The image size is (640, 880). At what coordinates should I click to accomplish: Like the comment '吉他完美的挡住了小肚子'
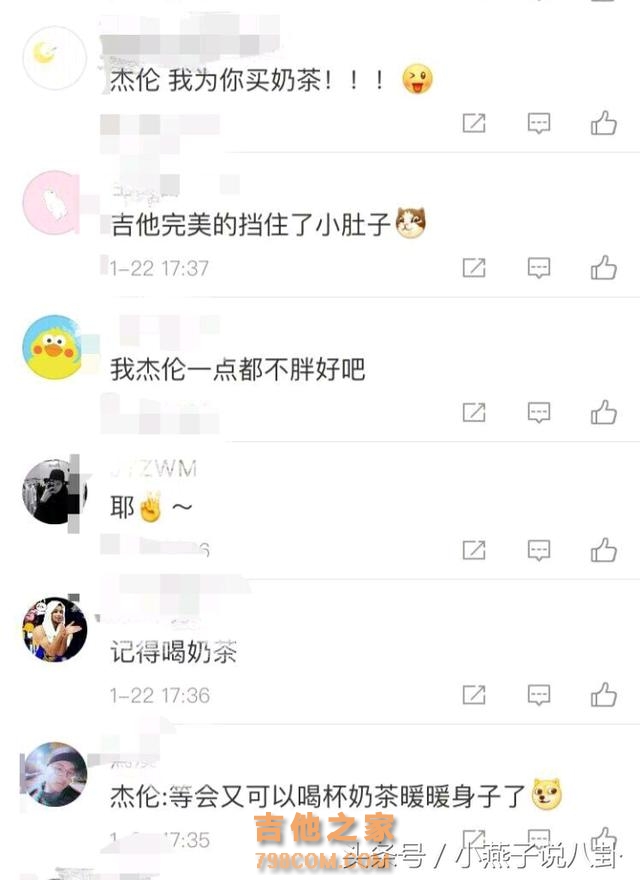click(x=603, y=268)
